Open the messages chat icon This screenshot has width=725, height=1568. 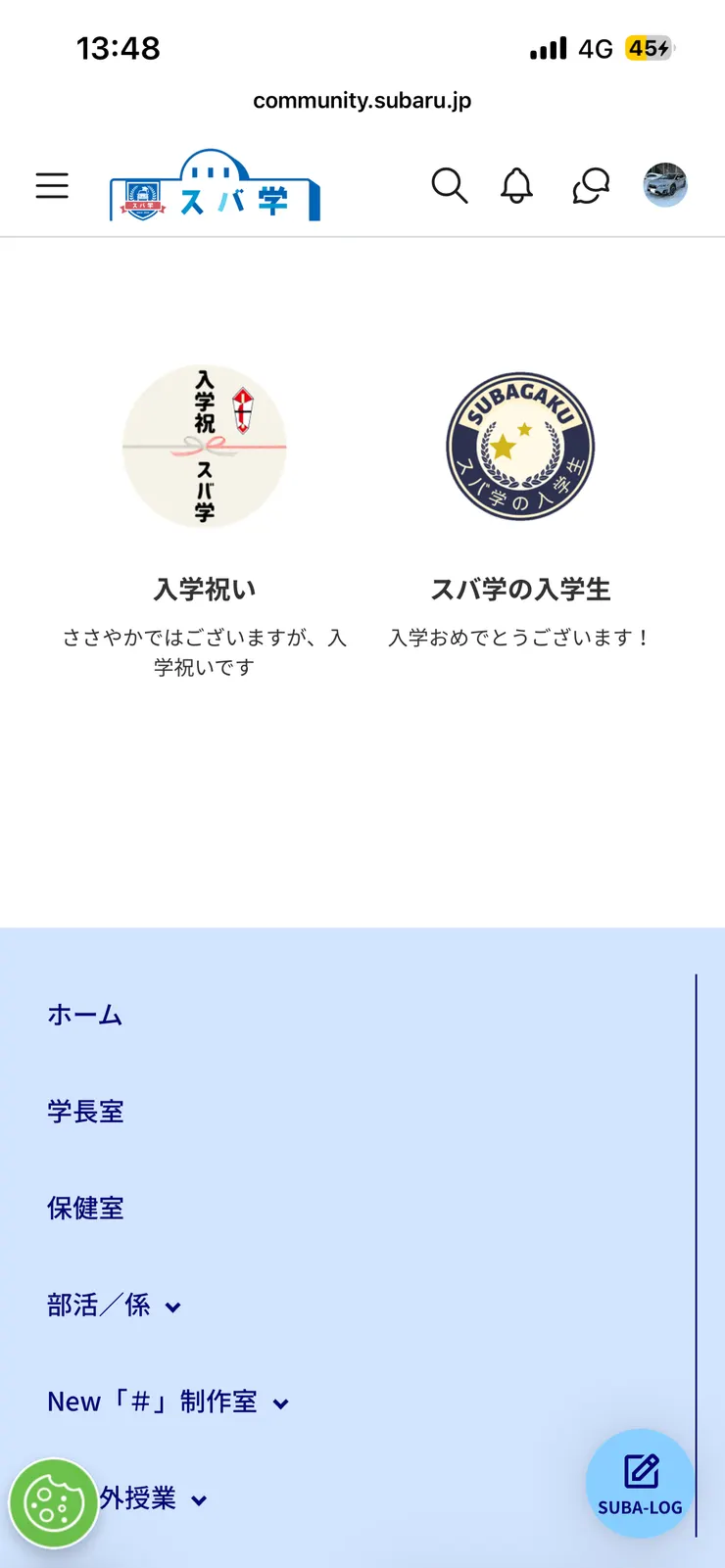tap(589, 186)
